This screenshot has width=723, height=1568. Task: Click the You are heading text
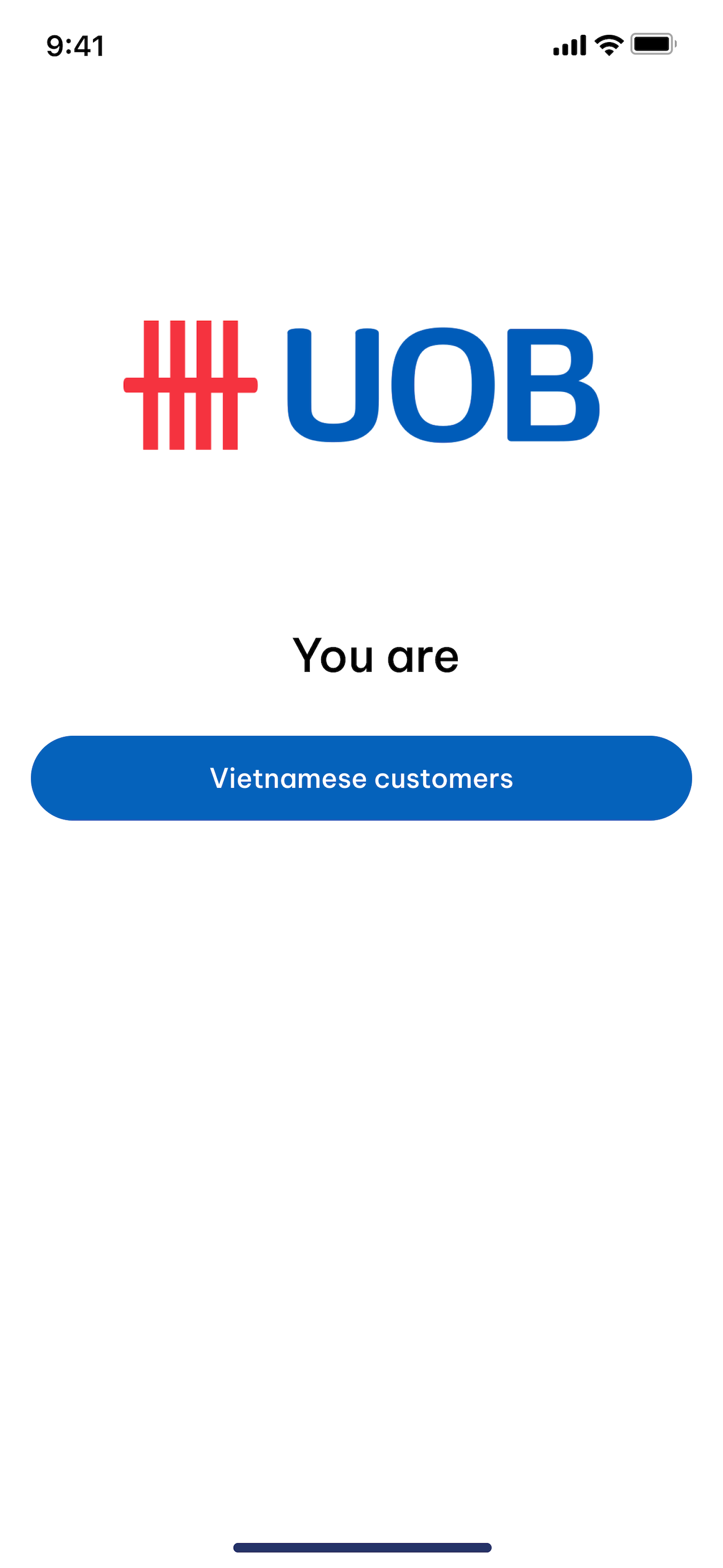point(361,656)
